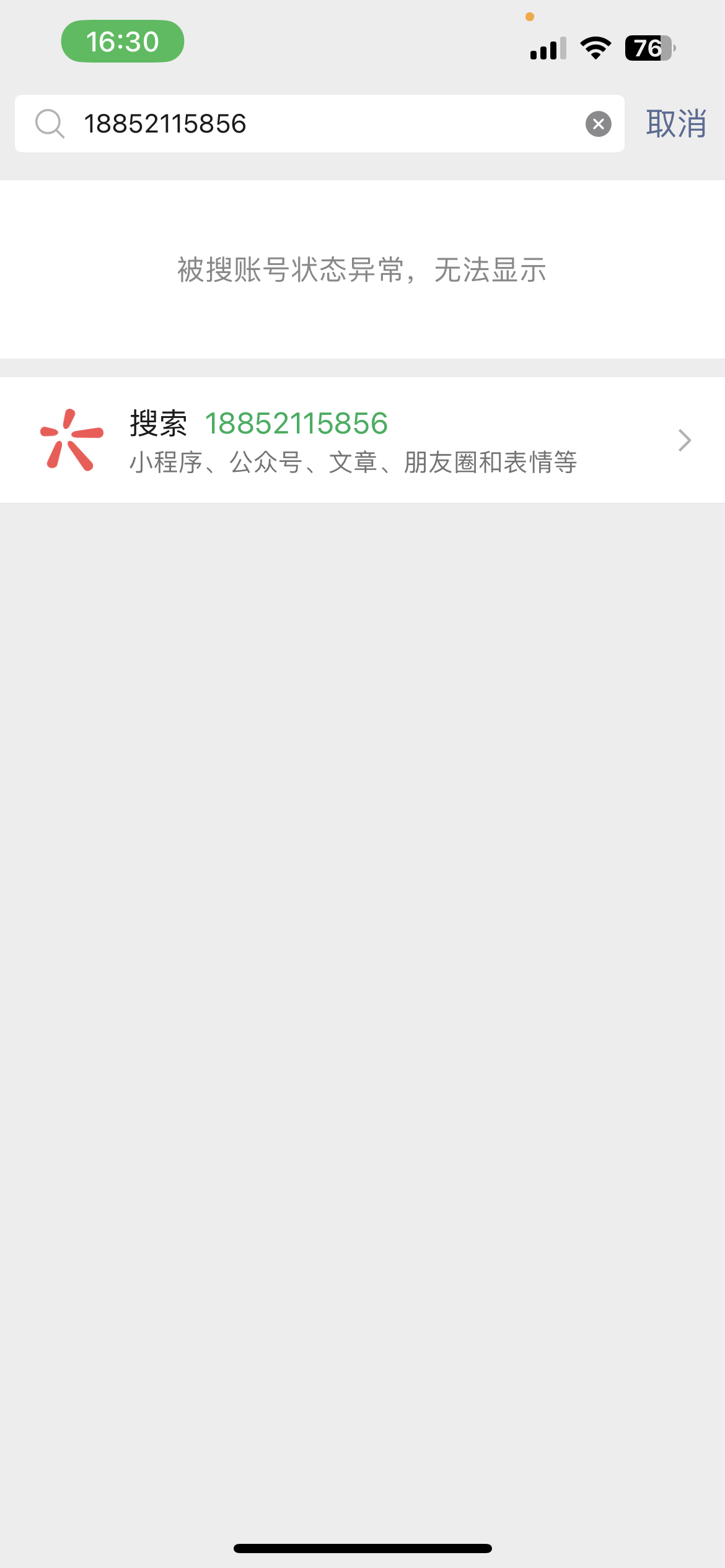Open the 搜索 18852115856 result row
Viewport: 725px width, 1568px height.
[x=362, y=440]
